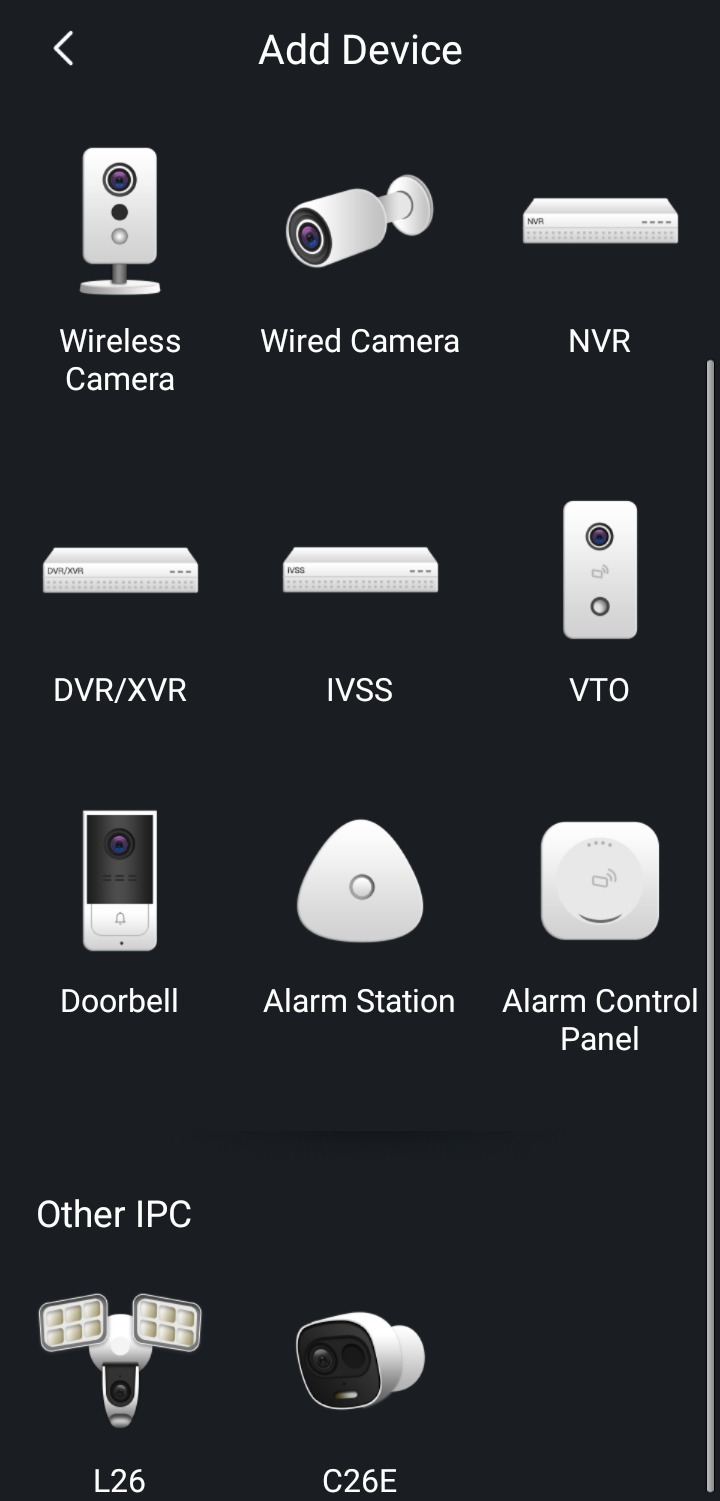720x1501 pixels.
Task: Tap the 'VTO' text label
Action: 599,689
